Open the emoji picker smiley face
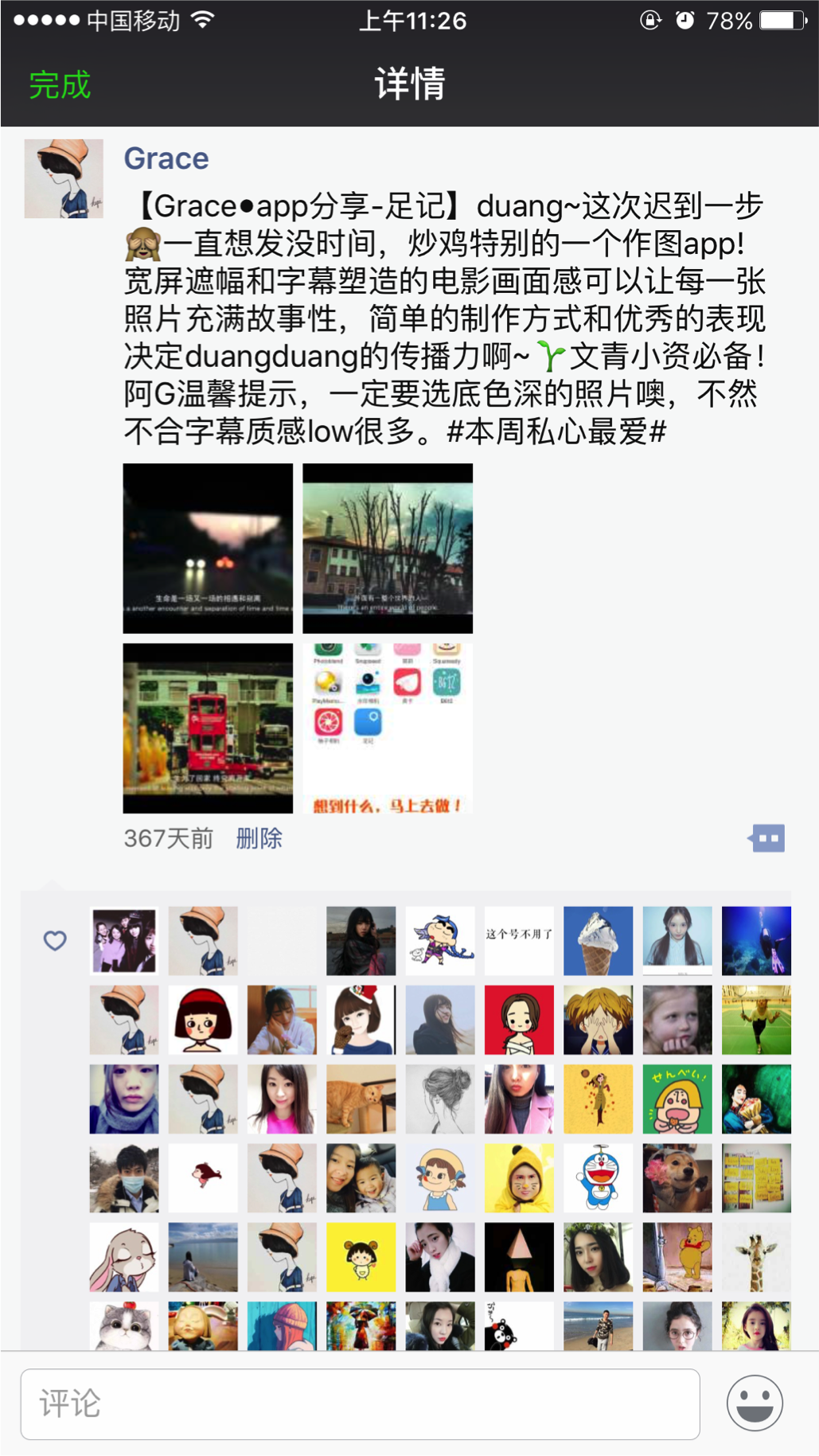The height and width of the screenshot is (1456, 819). click(754, 1403)
